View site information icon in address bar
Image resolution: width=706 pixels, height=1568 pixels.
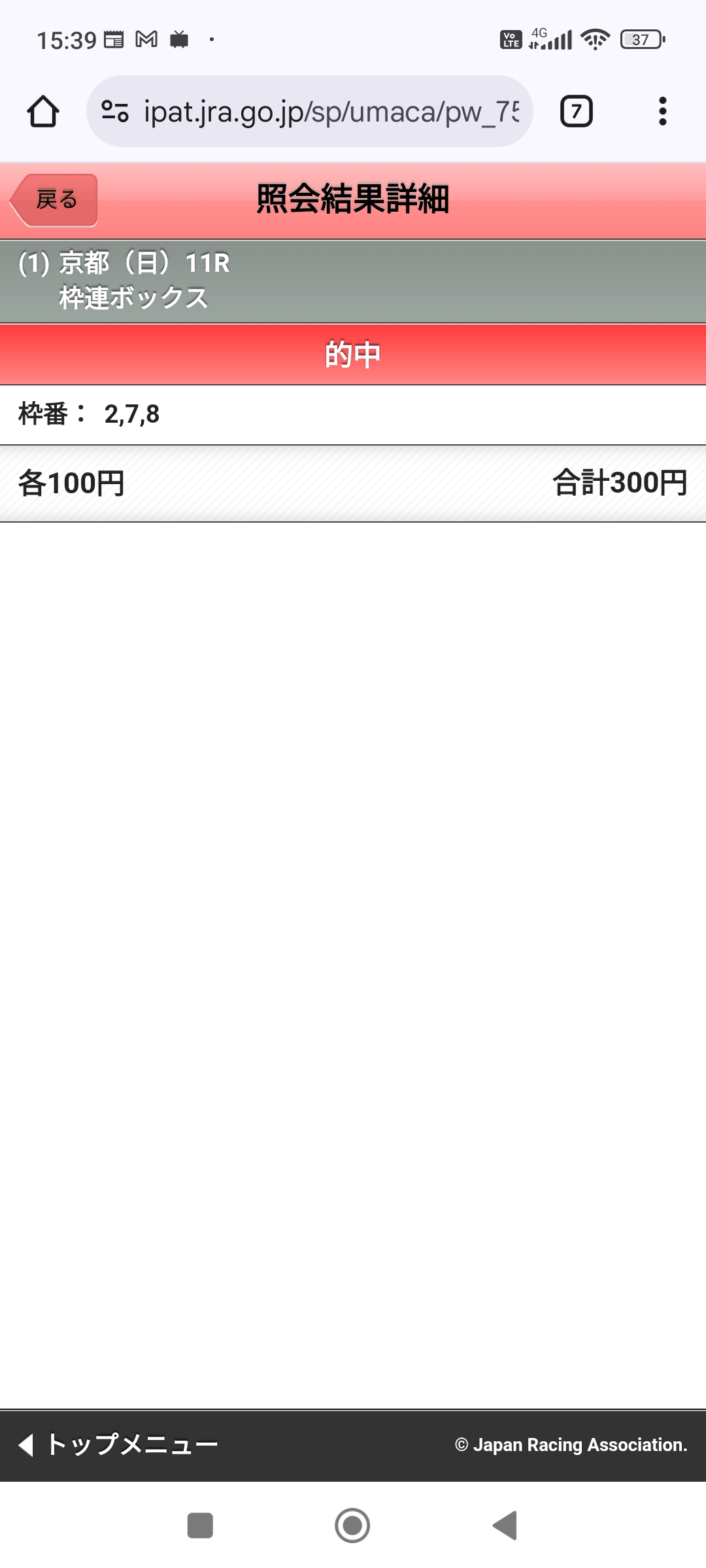(x=115, y=112)
